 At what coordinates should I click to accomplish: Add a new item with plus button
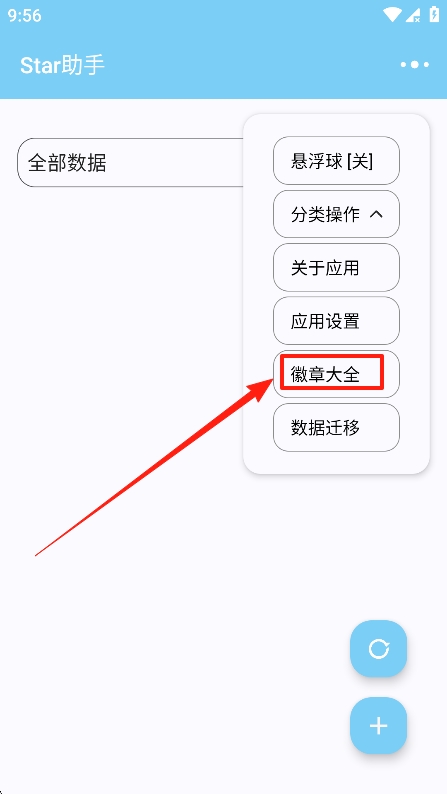(379, 726)
